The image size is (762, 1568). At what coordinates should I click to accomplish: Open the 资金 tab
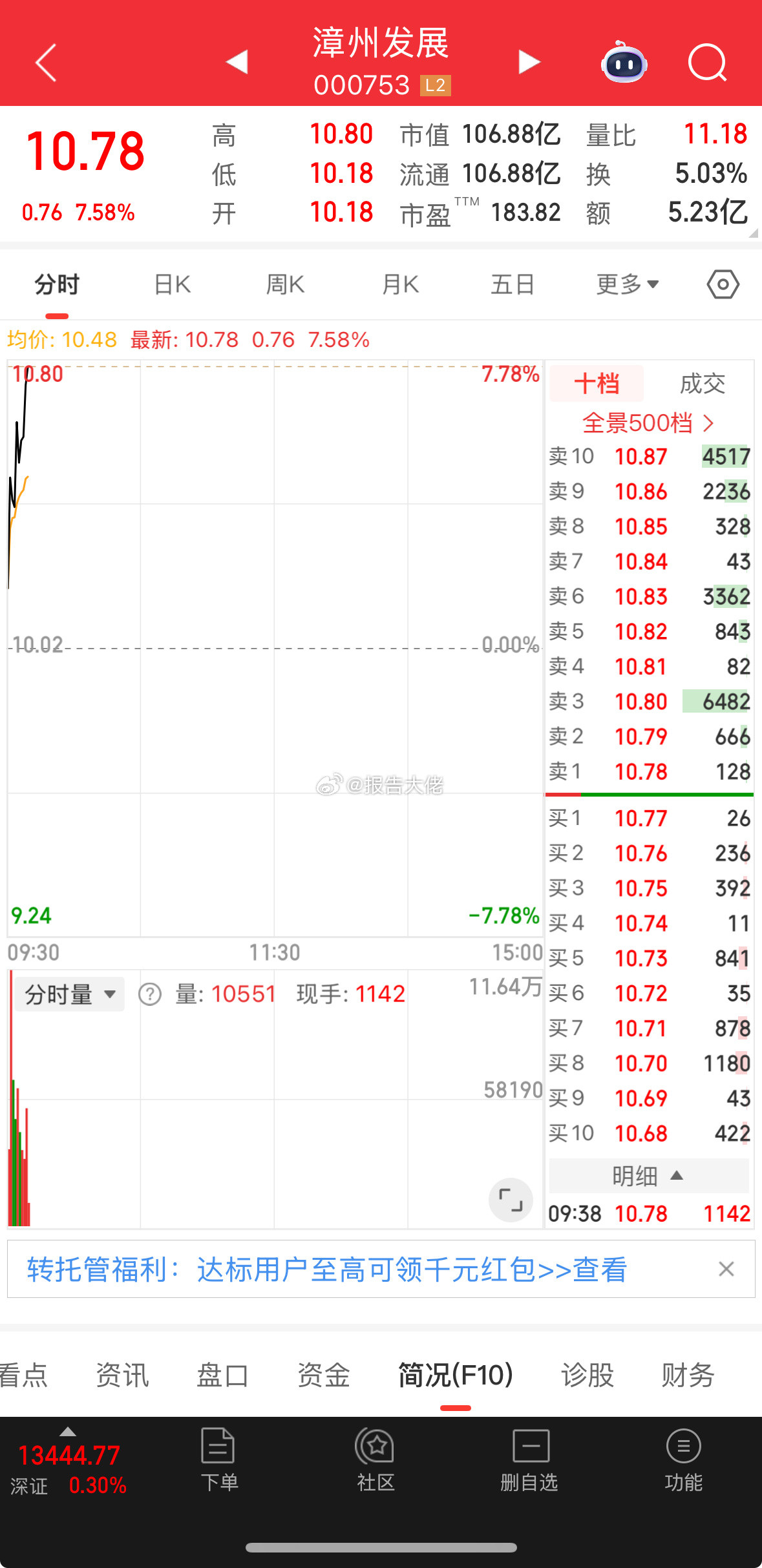point(323,1375)
